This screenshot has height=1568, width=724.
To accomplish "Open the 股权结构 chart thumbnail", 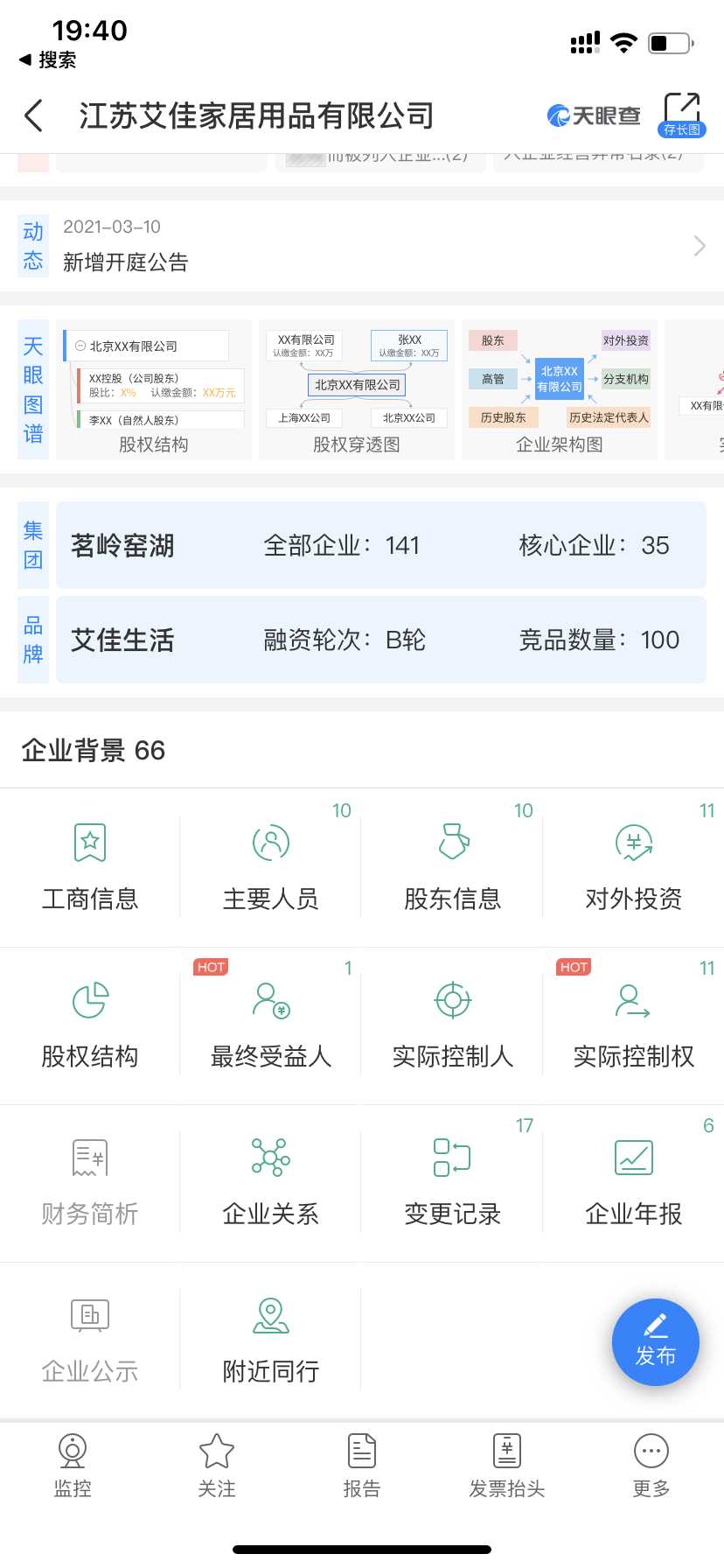I will pos(154,389).
